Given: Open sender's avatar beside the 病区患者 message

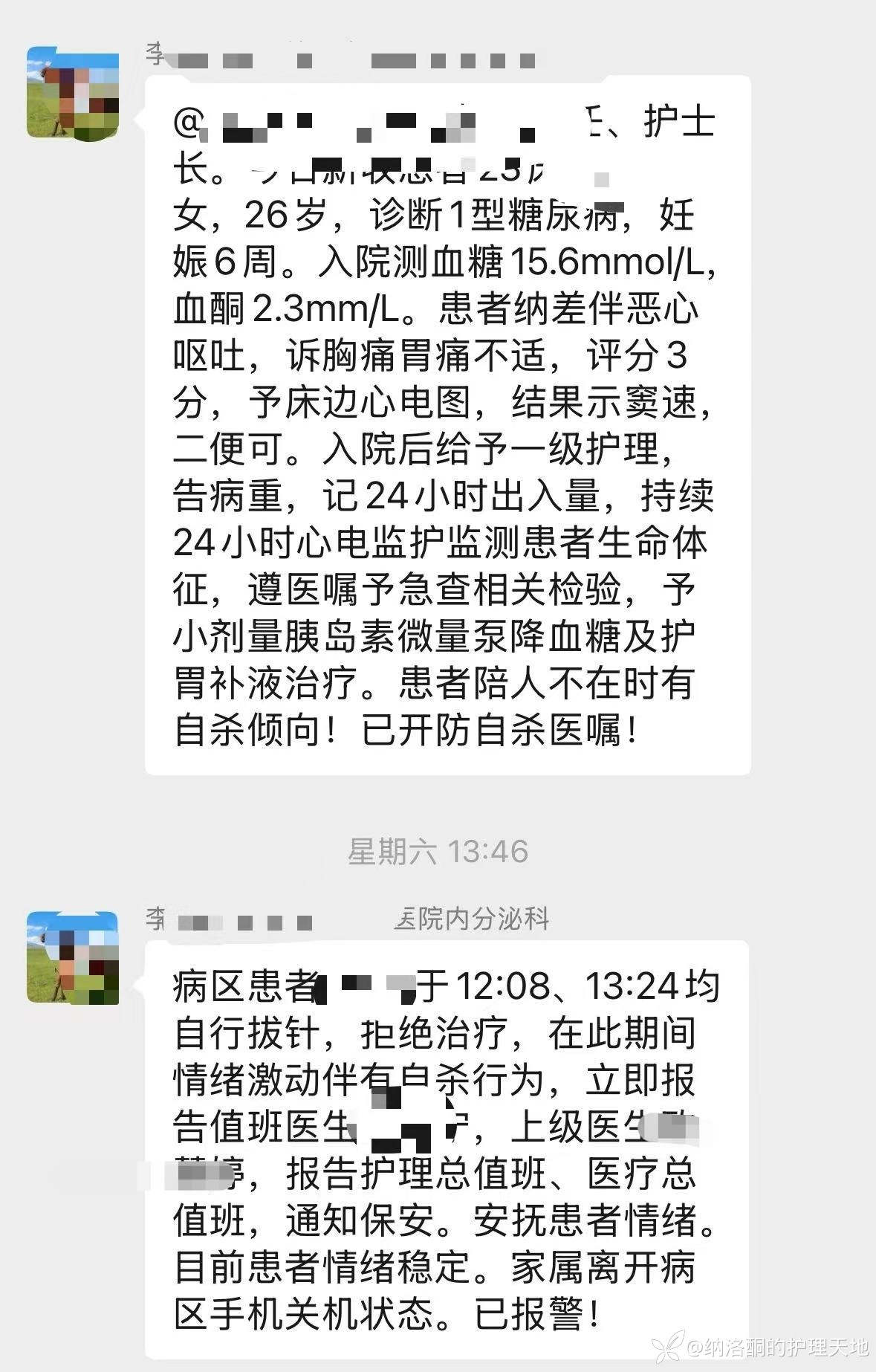Looking at the screenshot, I should [x=73, y=957].
